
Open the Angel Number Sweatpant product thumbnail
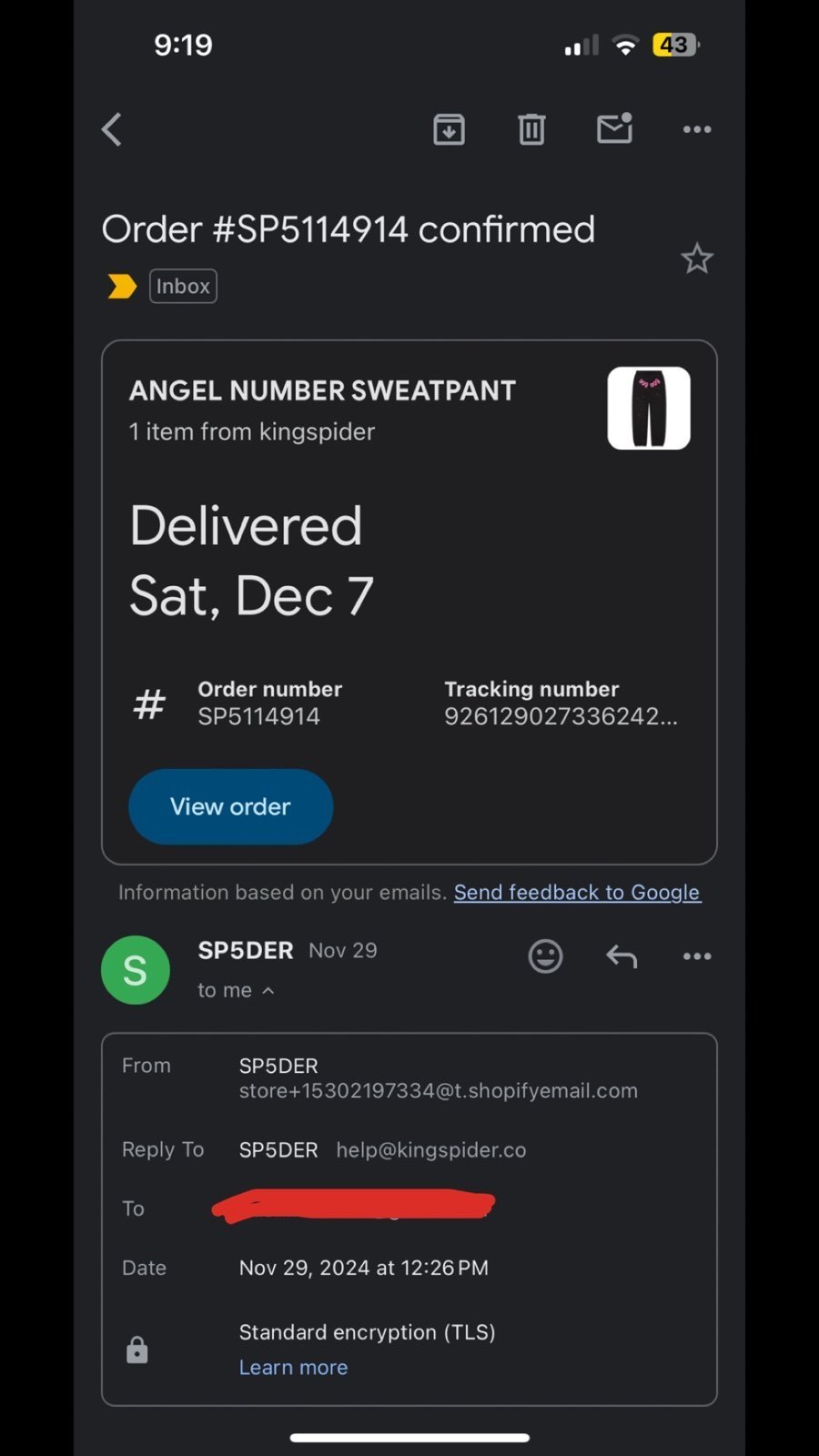[x=649, y=408]
